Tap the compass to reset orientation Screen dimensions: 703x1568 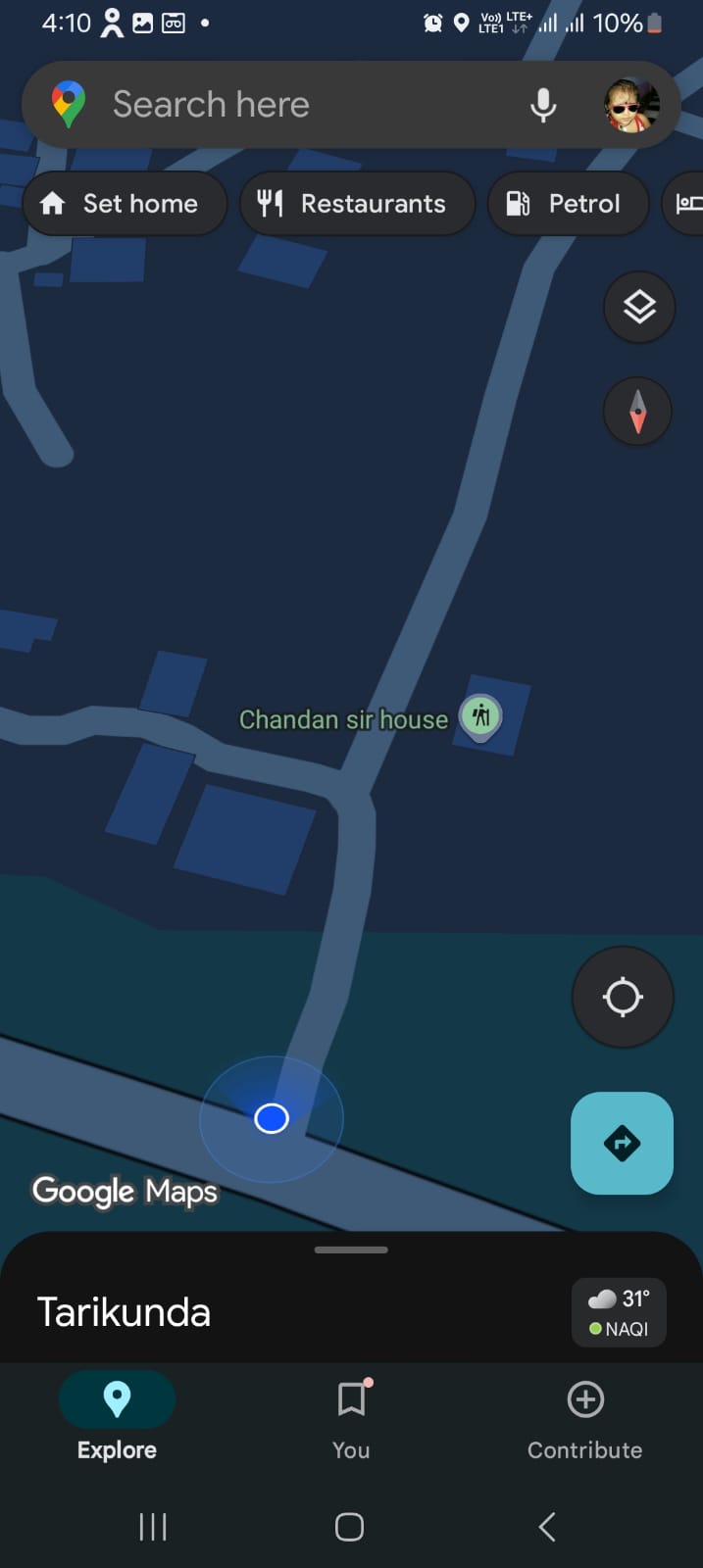point(637,412)
